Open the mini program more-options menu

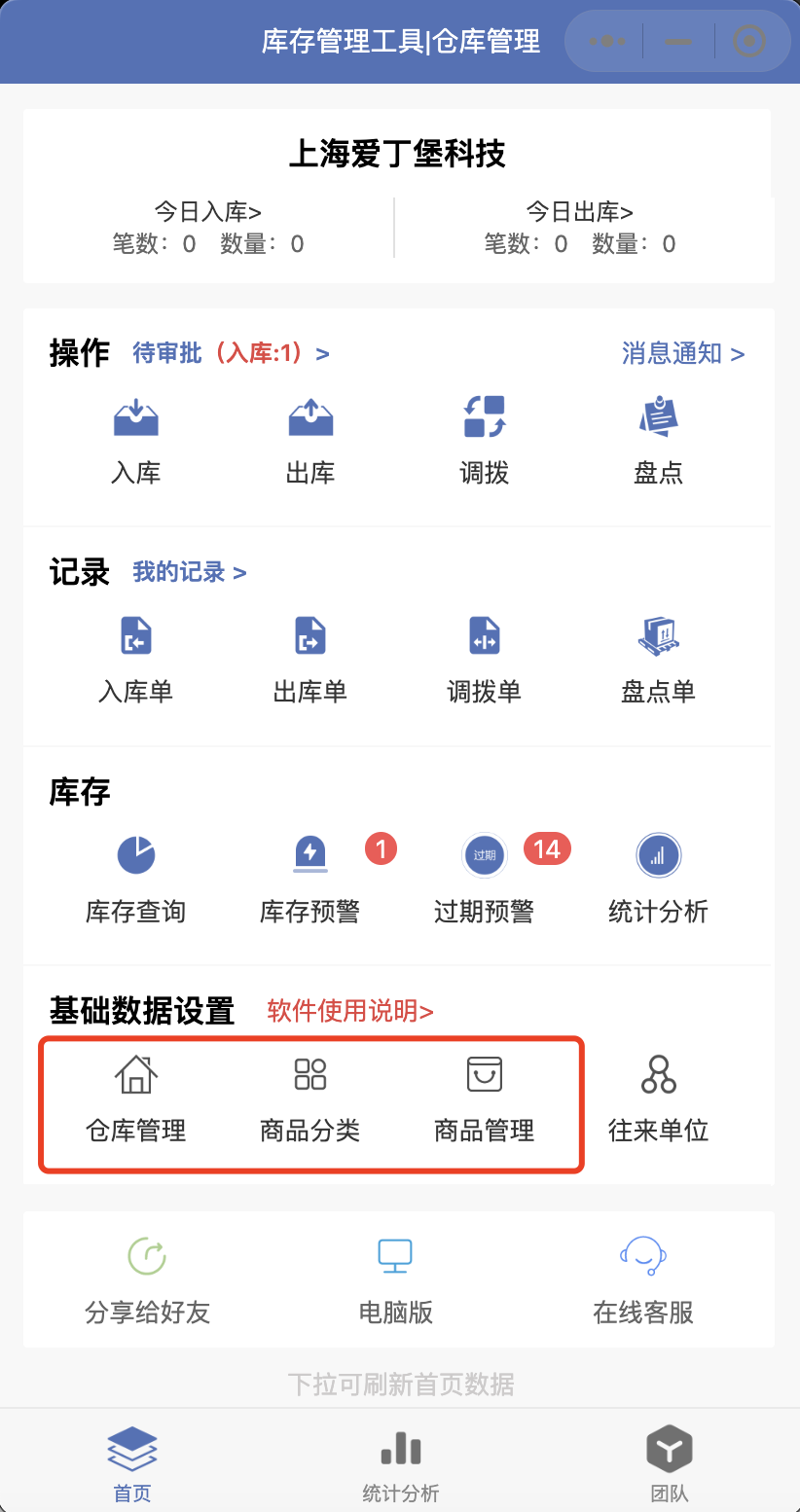pyautogui.click(x=607, y=41)
